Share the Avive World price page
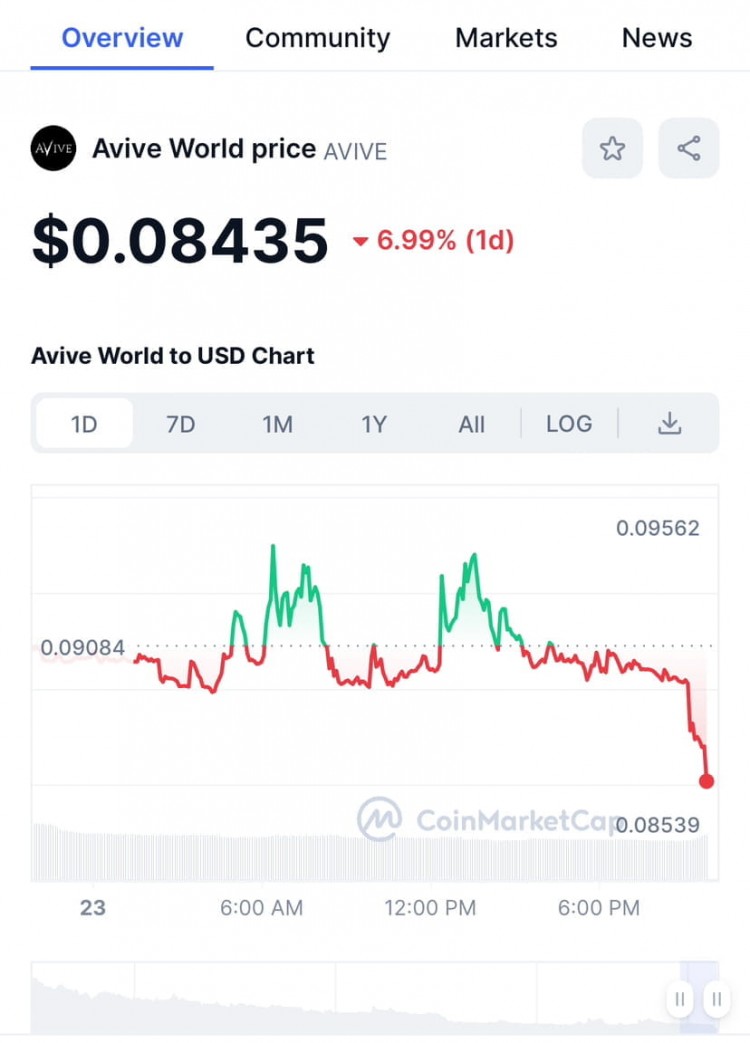 pyautogui.click(x=688, y=149)
